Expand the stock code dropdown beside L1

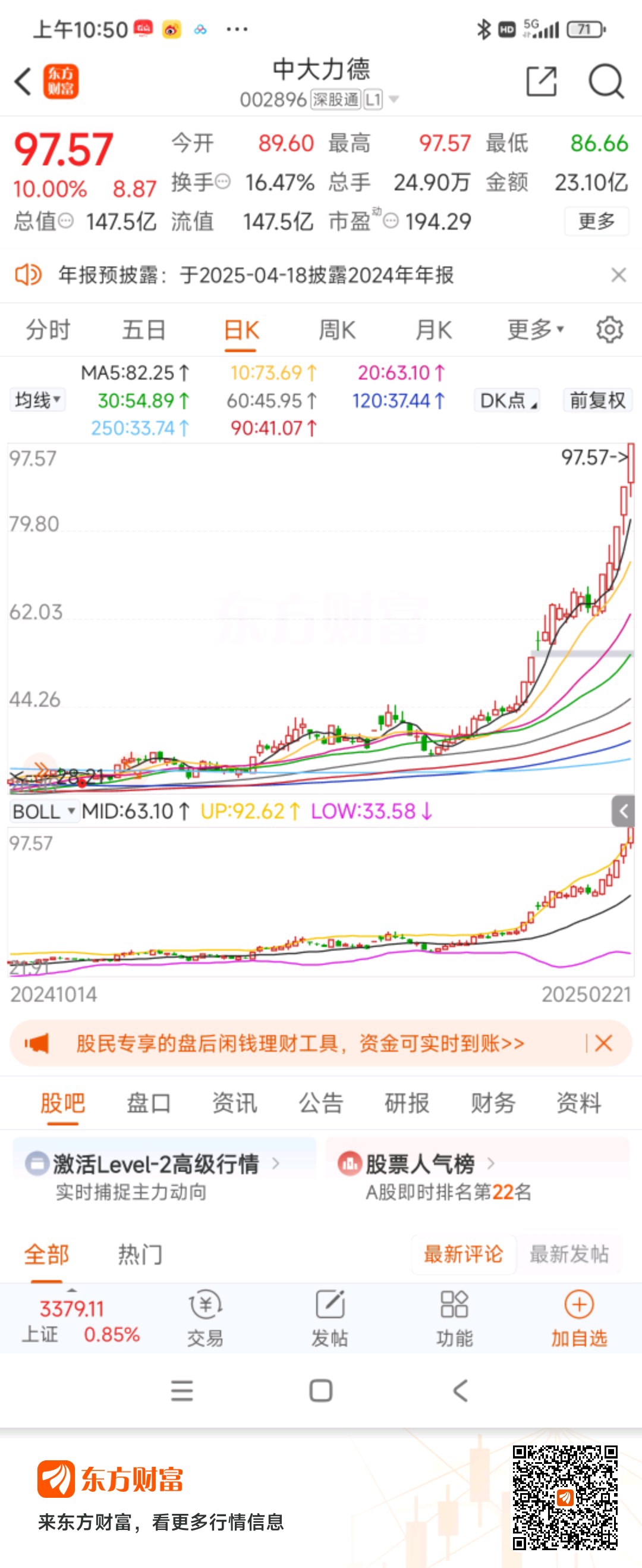395,100
